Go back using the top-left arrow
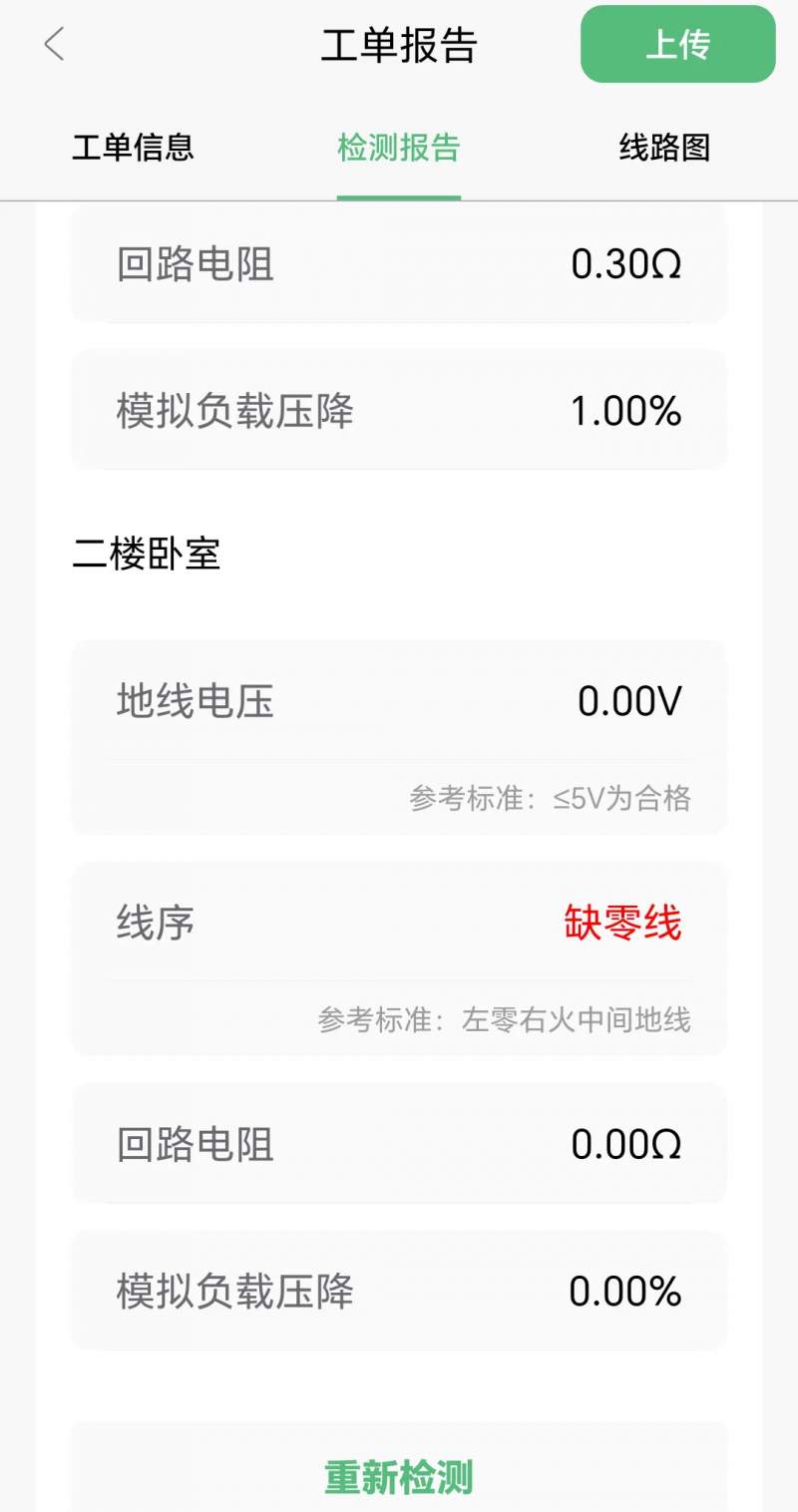This screenshot has height=1512, width=798. pos(54,45)
